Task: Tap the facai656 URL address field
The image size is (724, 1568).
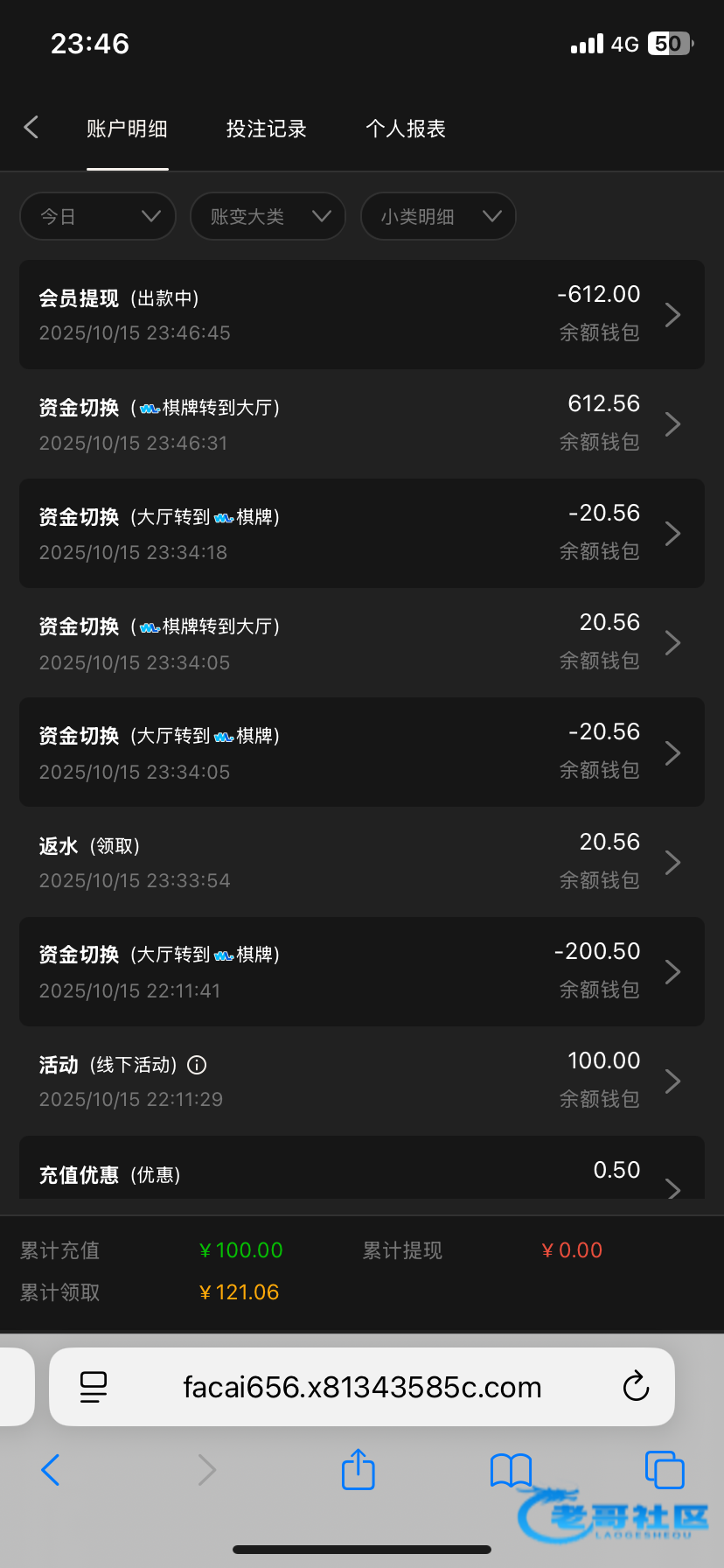Action: [x=362, y=1387]
